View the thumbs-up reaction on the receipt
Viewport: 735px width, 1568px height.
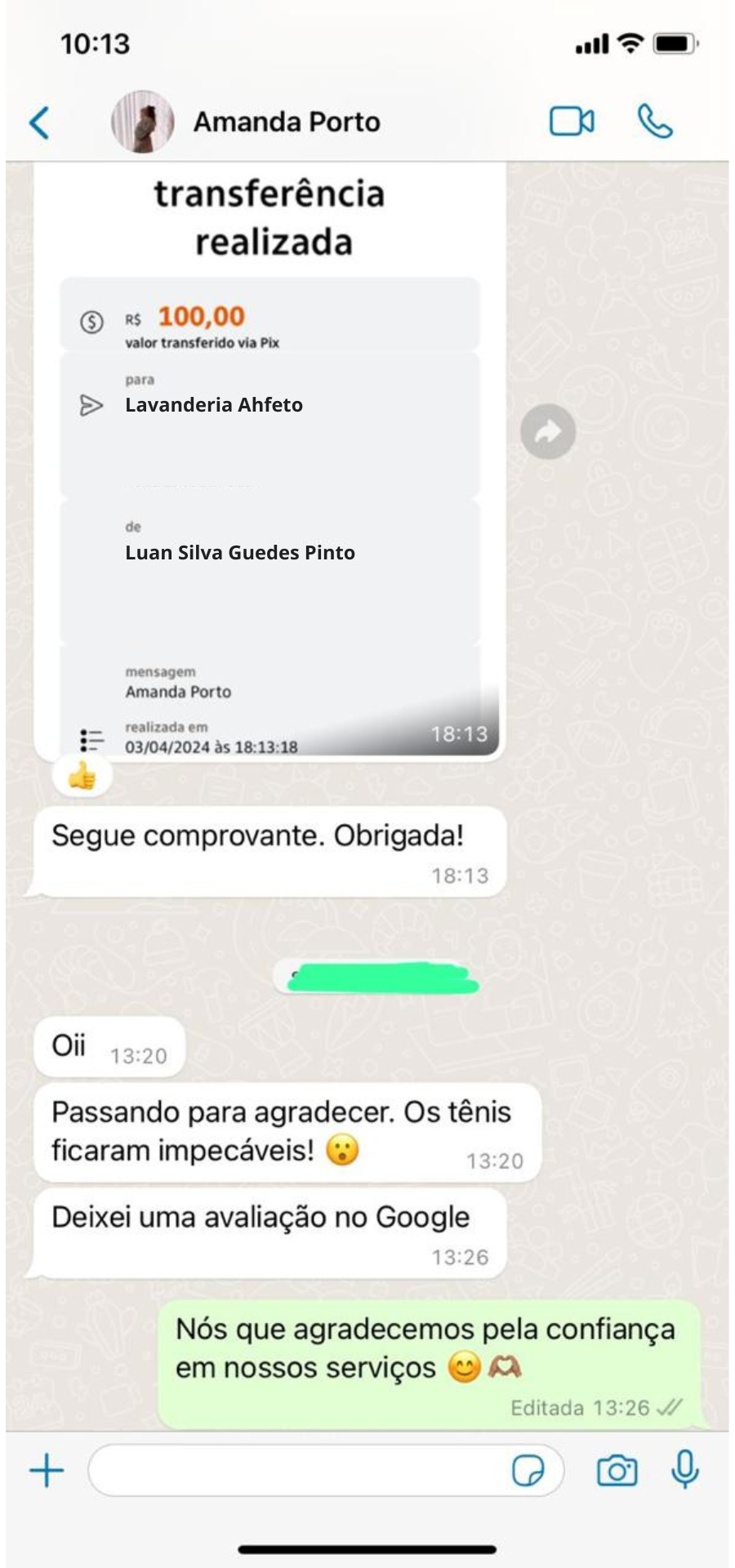[82, 776]
